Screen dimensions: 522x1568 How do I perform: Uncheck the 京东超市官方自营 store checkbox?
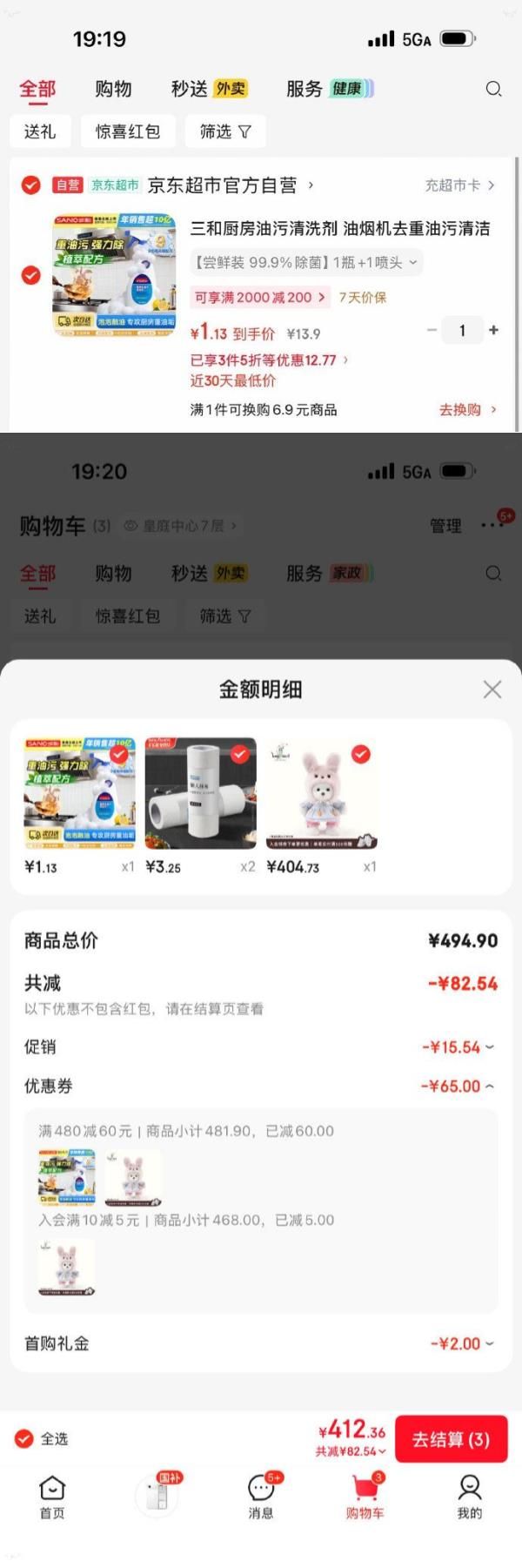pos(30,185)
